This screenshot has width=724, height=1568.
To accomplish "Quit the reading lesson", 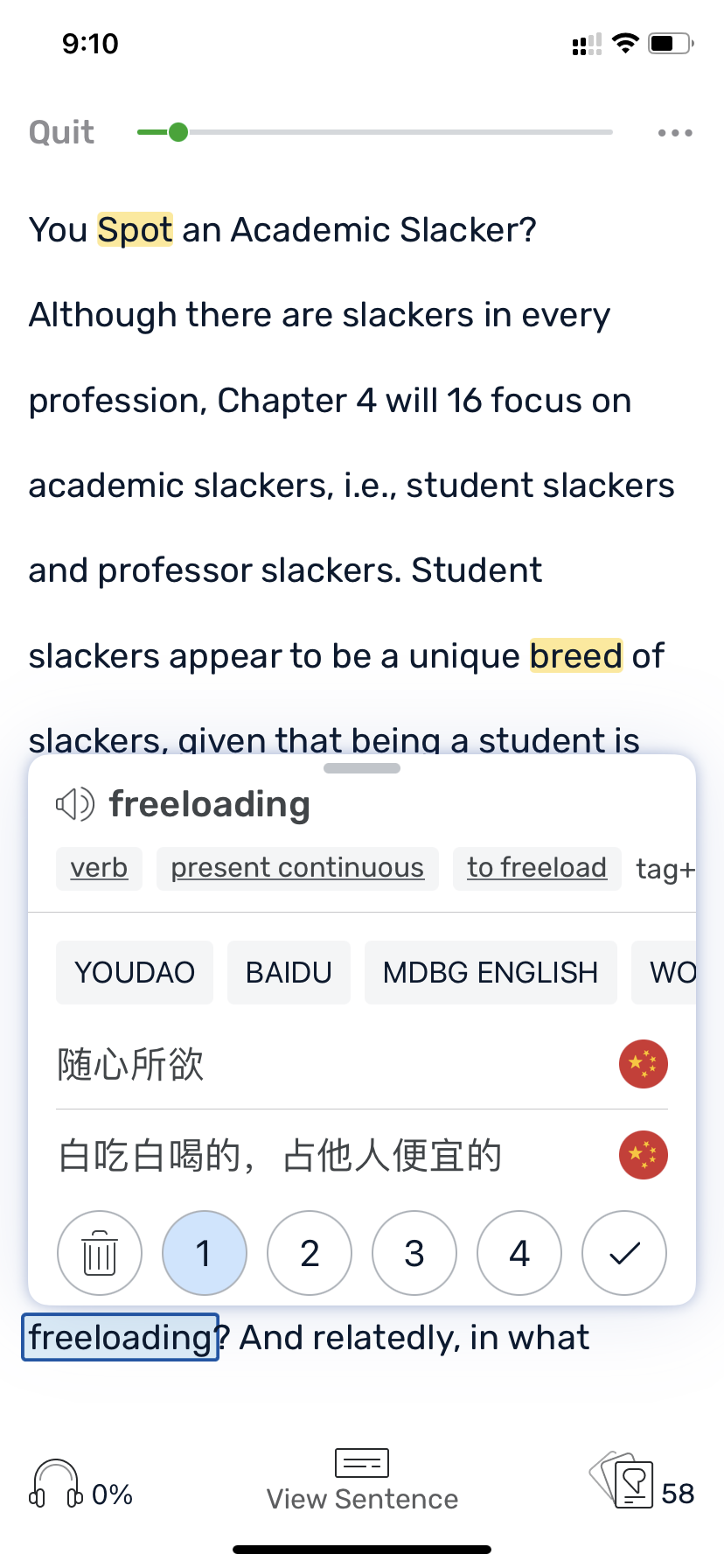I will pyautogui.click(x=61, y=132).
